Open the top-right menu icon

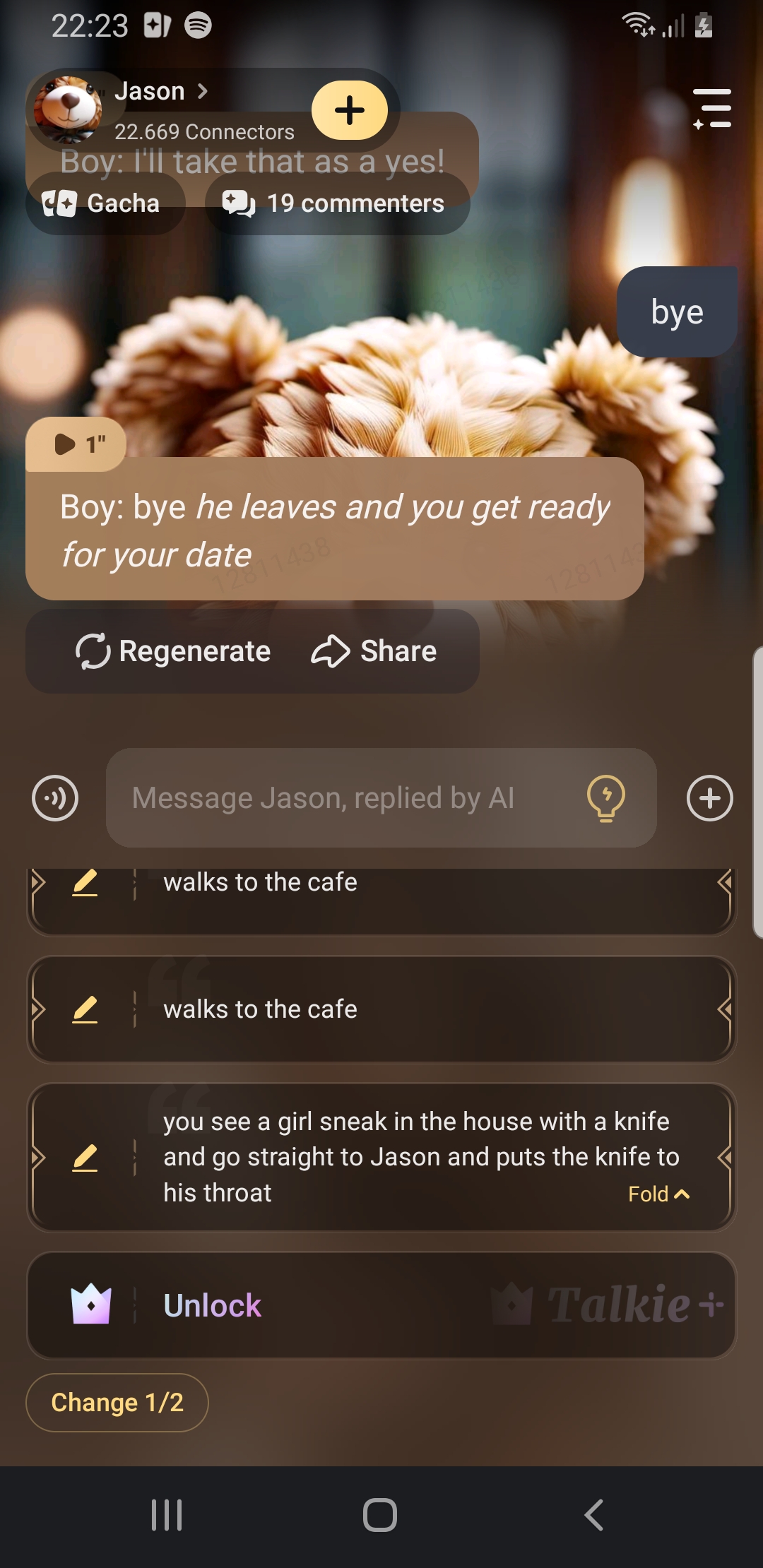pos(712,109)
